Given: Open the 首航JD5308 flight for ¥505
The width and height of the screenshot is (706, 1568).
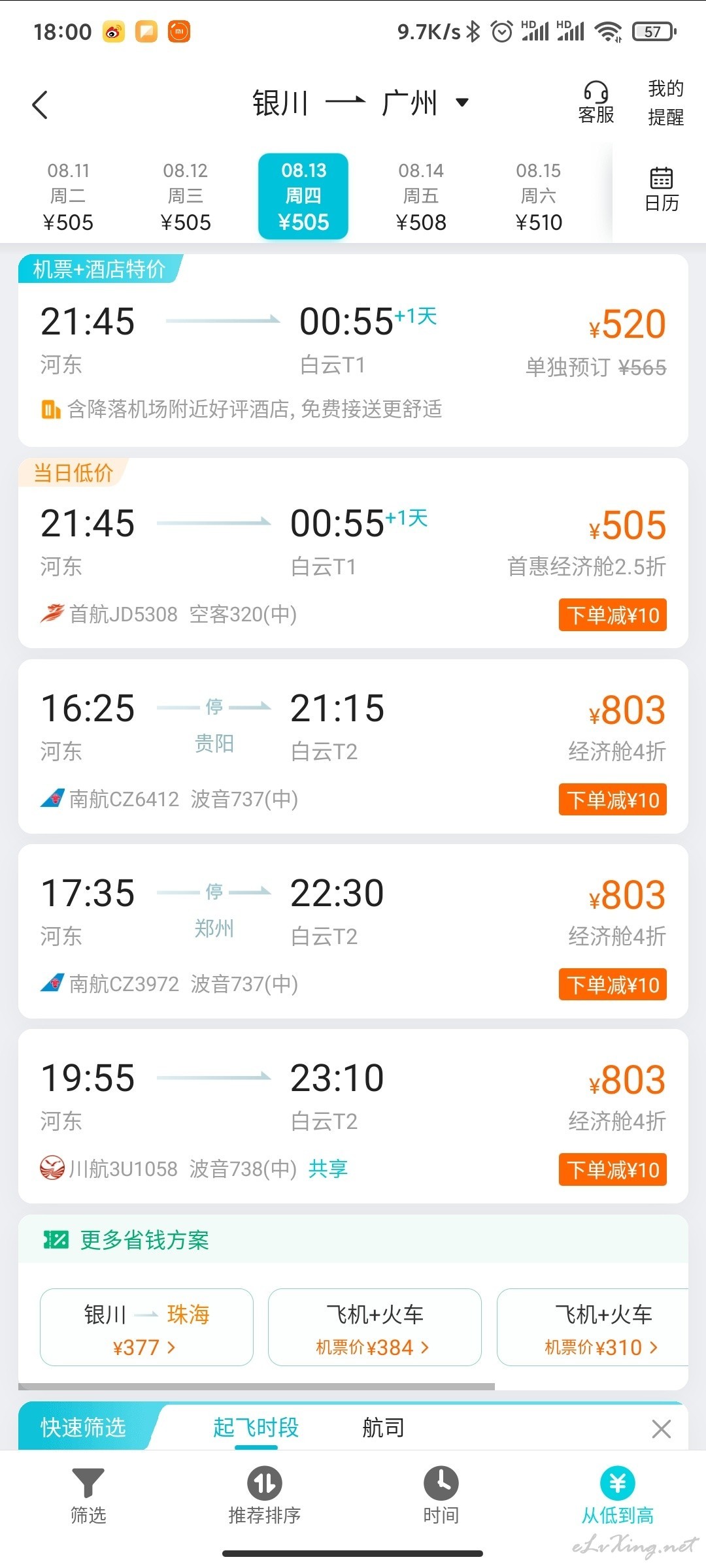Looking at the screenshot, I should (353, 553).
